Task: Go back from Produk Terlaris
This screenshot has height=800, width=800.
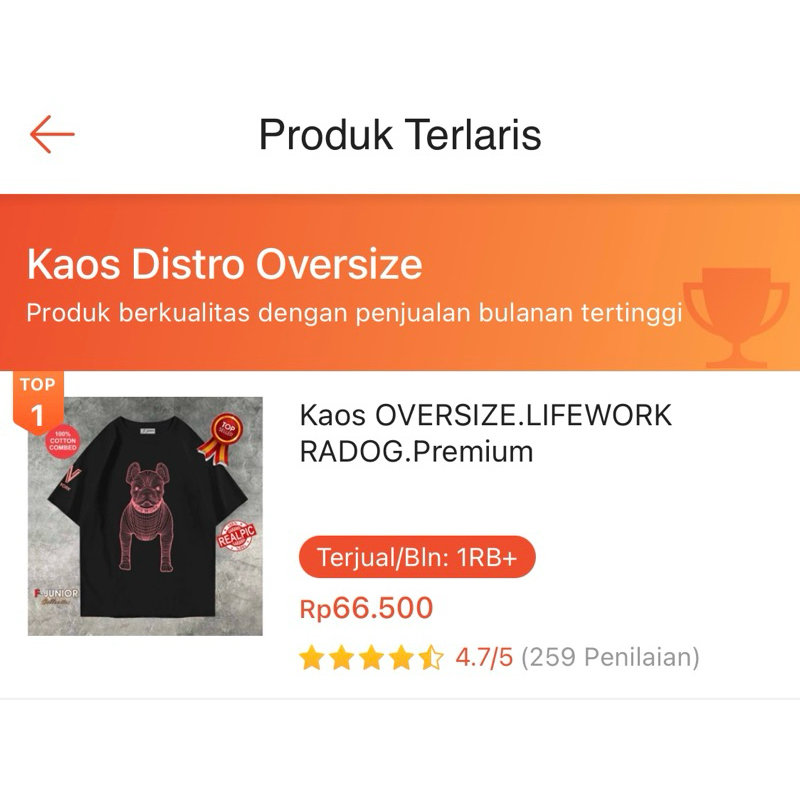Action: 52,134
